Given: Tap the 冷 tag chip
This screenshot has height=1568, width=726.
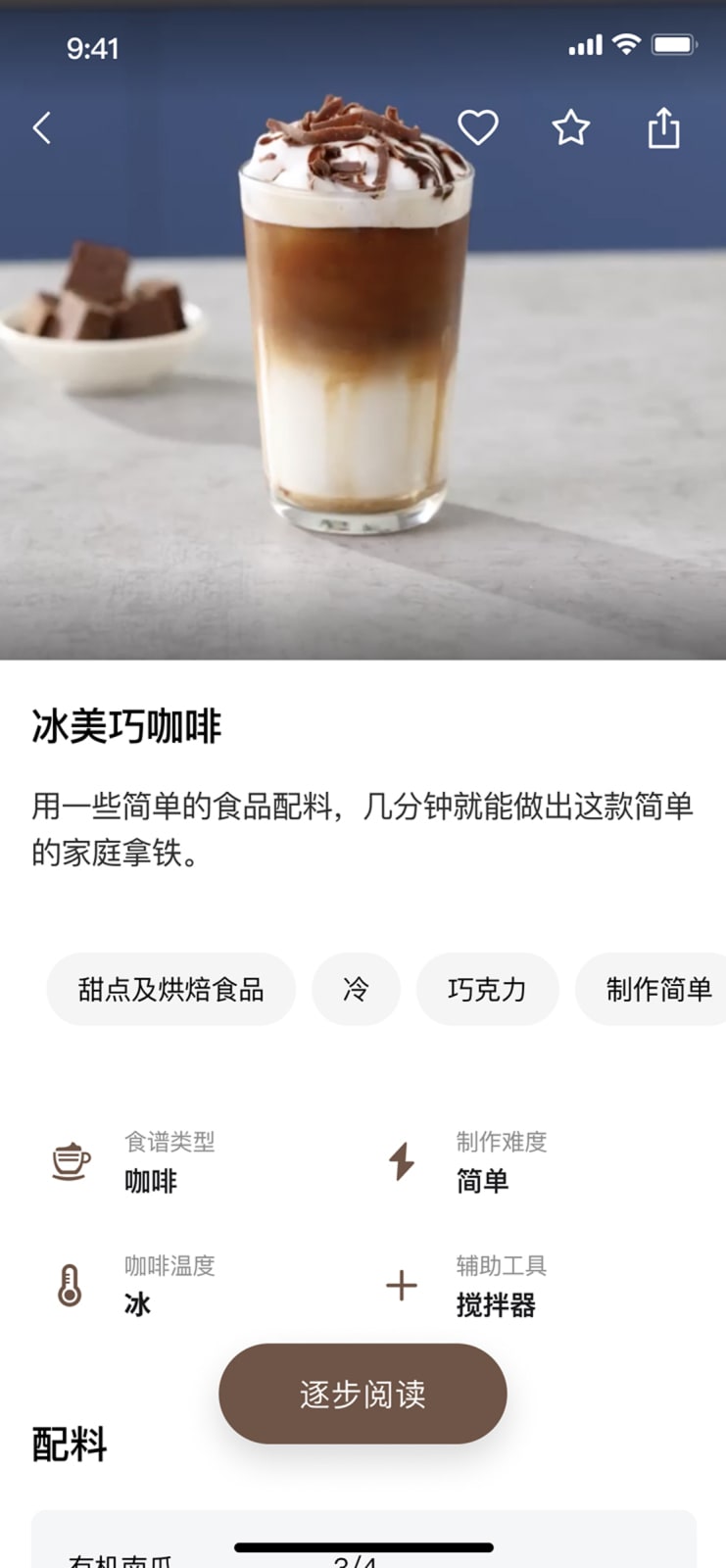Looking at the screenshot, I should [356, 990].
